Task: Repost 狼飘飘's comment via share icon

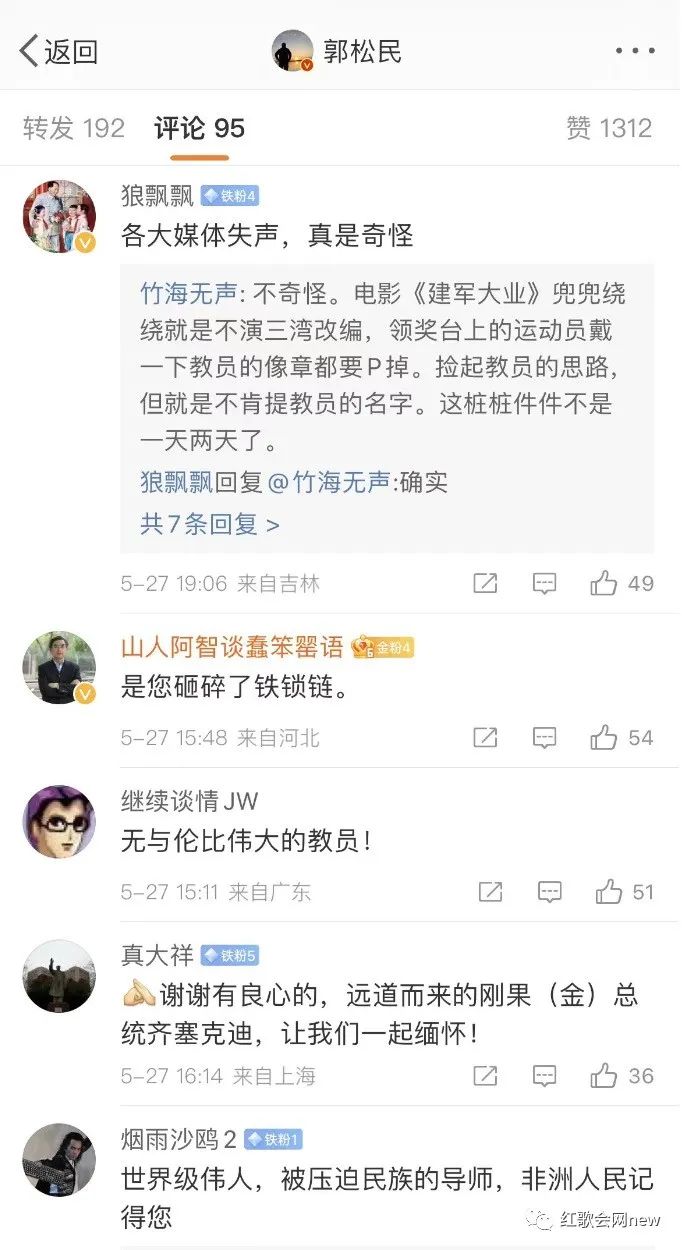Action: coord(485,583)
